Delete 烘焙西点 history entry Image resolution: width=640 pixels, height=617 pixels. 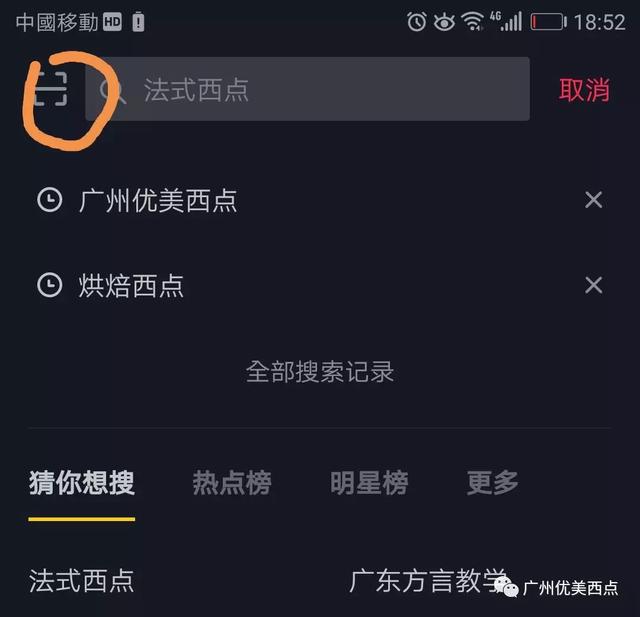(x=593, y=286)
